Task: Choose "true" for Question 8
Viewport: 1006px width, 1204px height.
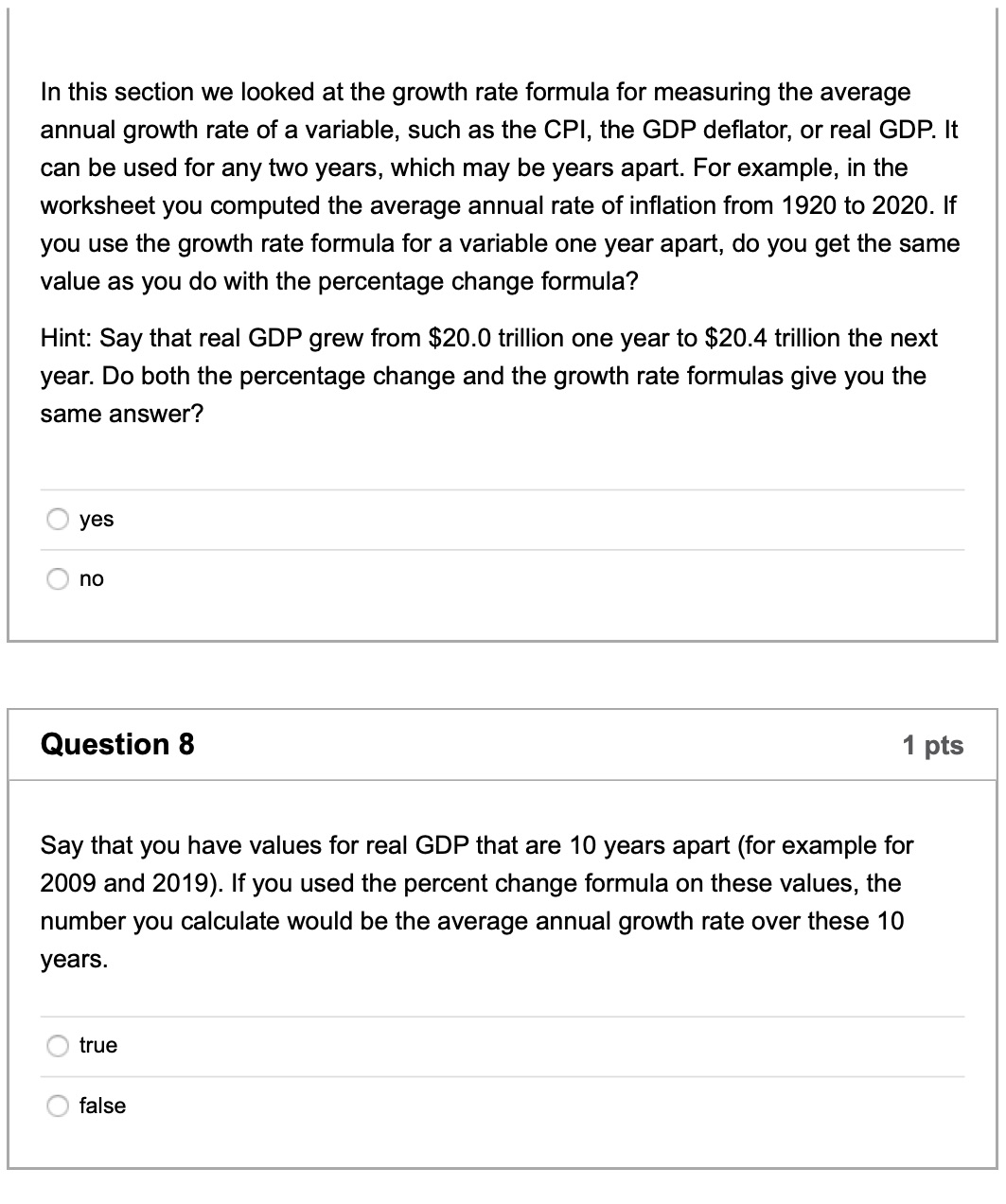Action: [x=97, y=1046]
